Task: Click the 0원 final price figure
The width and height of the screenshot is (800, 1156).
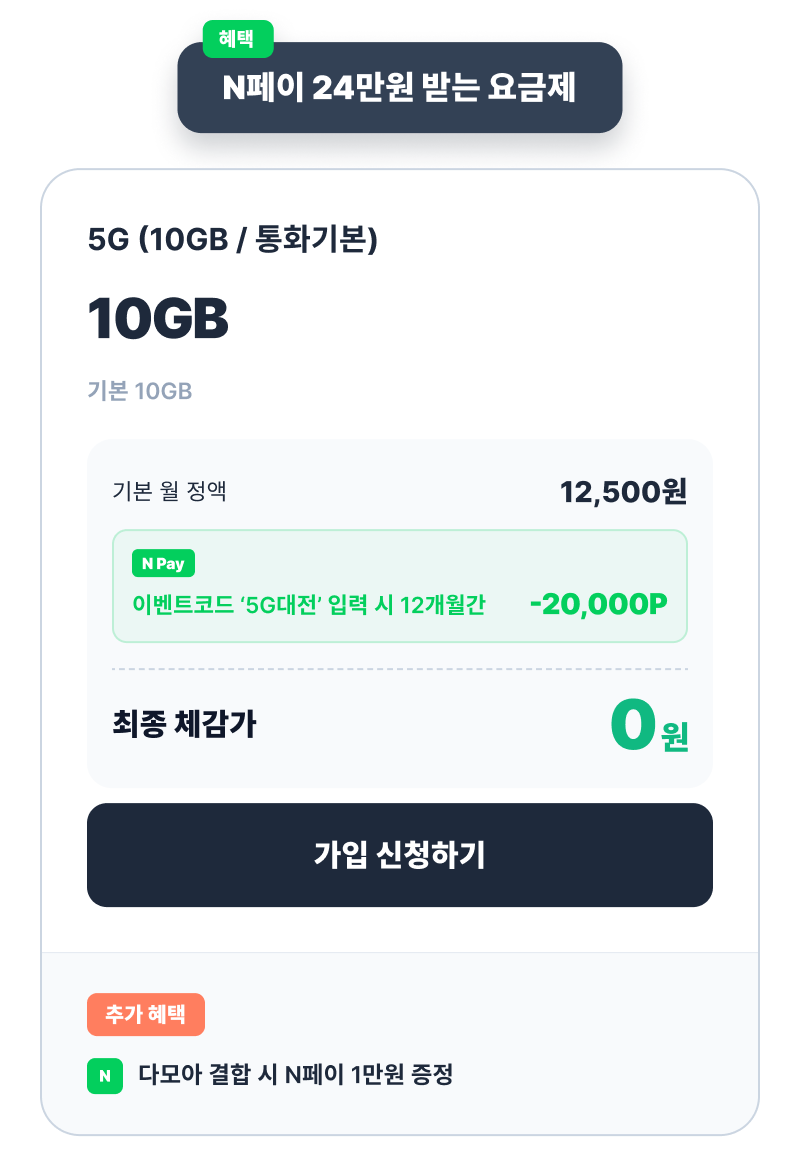Action: click(x=644, y=728)
